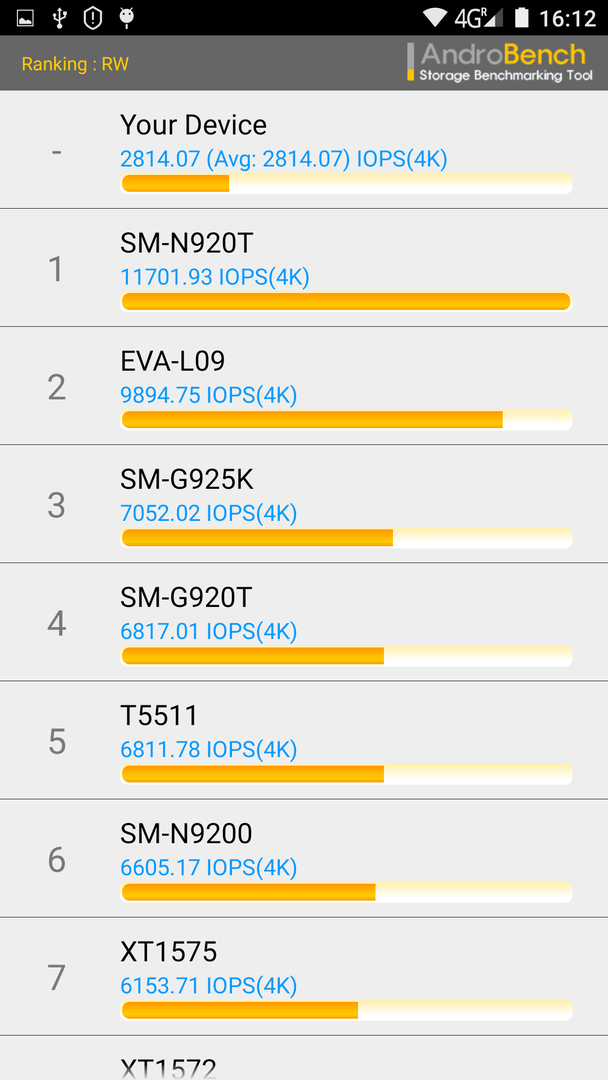Tap the SM-N9200 ranking row
The height and width of the screenshot is (1080, 608).
304,858
